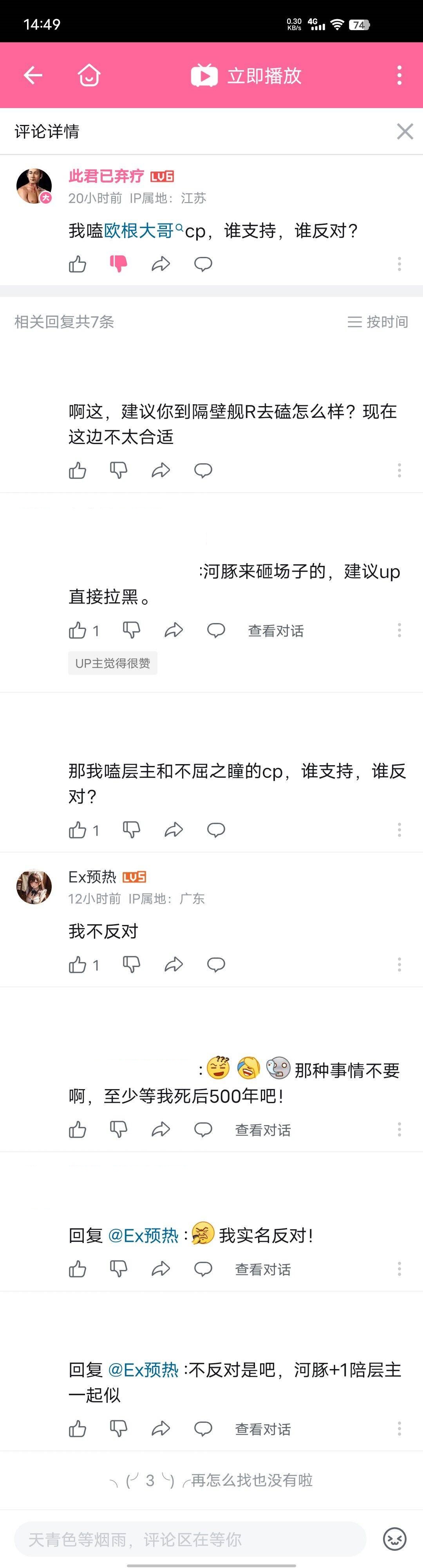Reply to the 不屈之瞳的cp comment
This screenshot has width=423, height=1568.
coord(216,830)
